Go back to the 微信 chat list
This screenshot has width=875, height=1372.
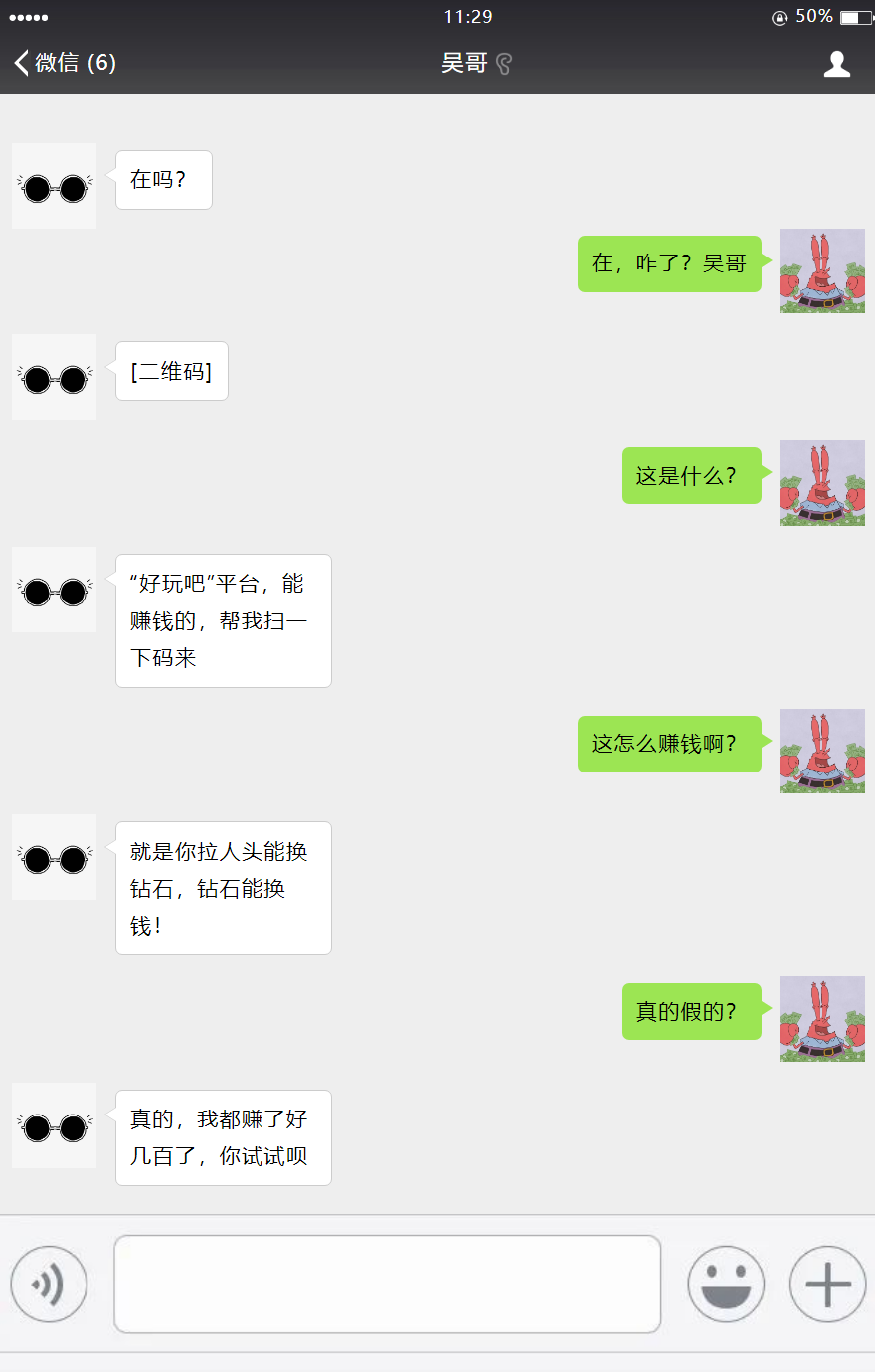(64, 63)
